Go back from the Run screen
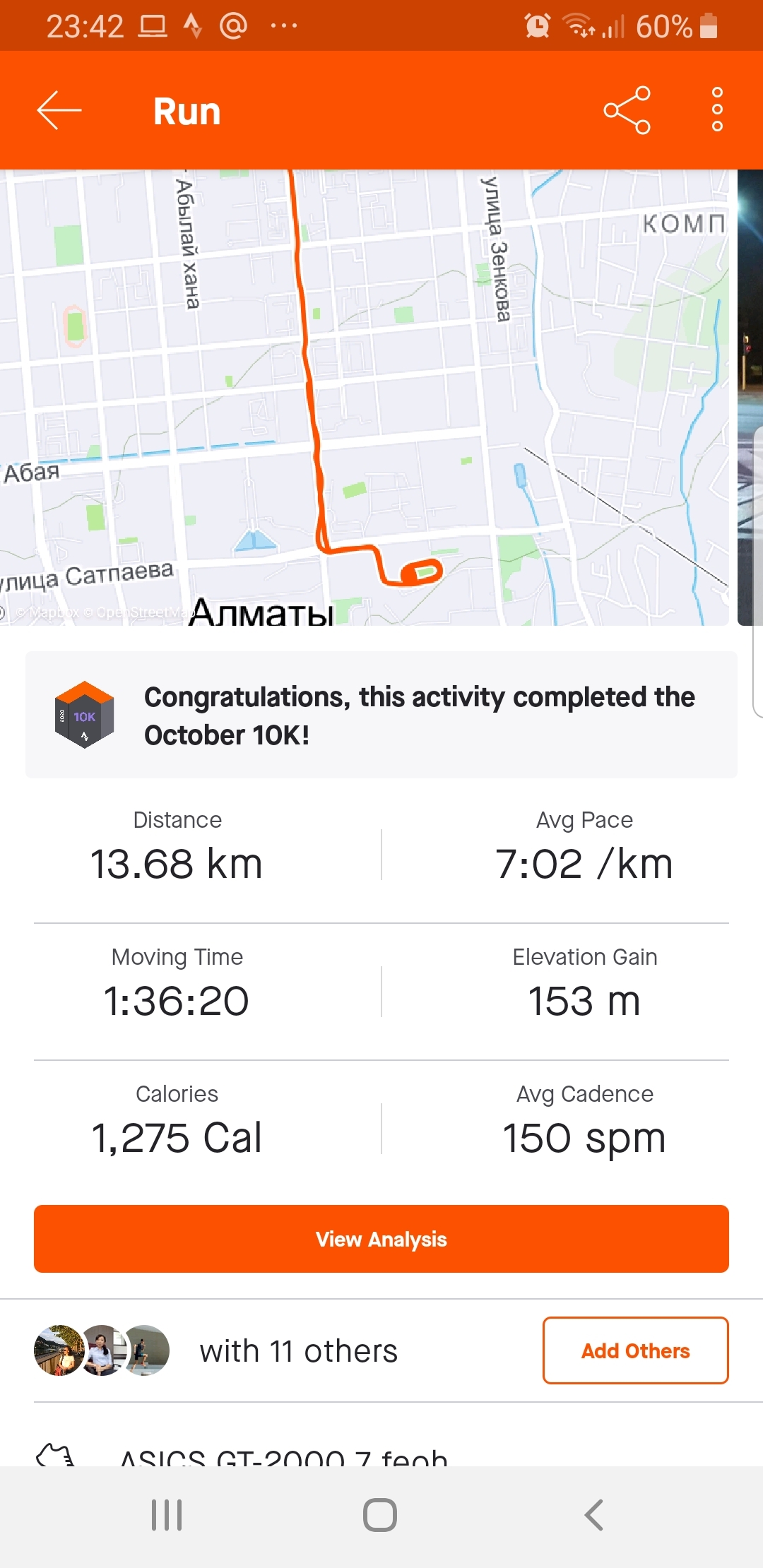 (x=59, y=110)
